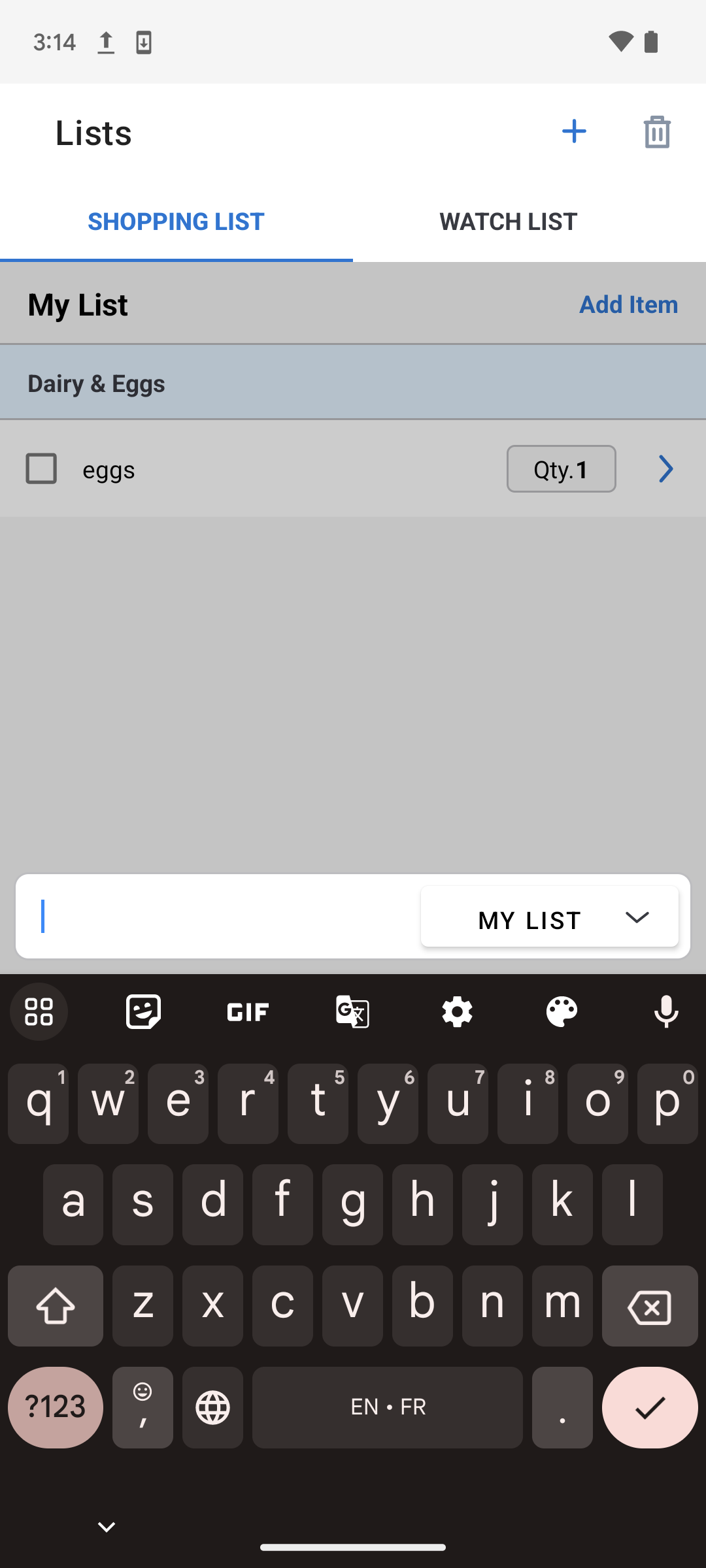
Task: Tap the Add Item link
Action: coord(628,304)
